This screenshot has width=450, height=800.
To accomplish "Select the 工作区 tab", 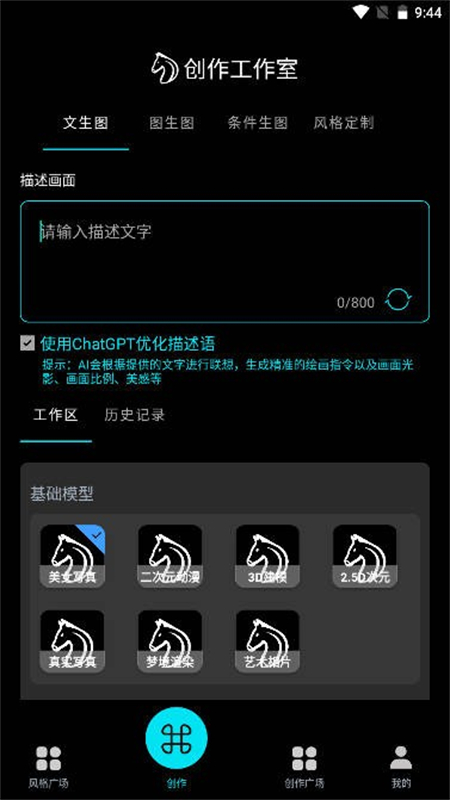I will [x=56, y=415].
